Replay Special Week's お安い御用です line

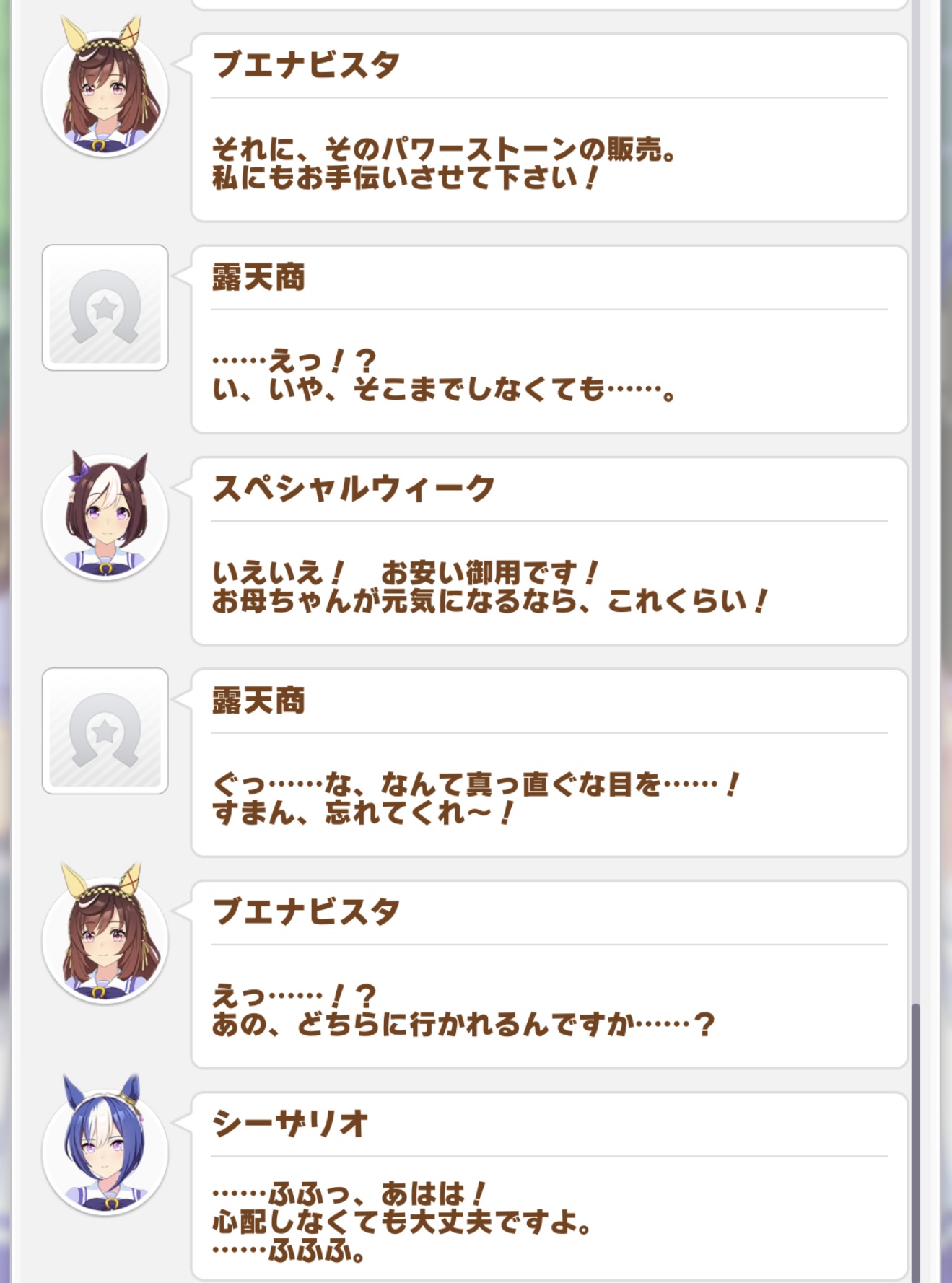pyautogui.click(x=549, y=551)
